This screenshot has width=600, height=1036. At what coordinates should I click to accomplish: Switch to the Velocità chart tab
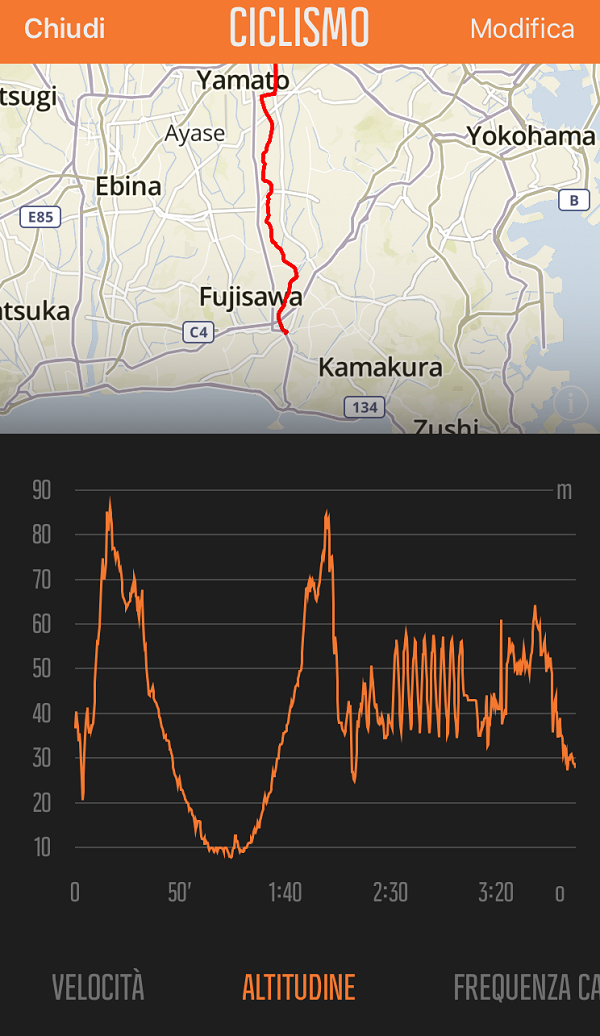click(98, 988)
